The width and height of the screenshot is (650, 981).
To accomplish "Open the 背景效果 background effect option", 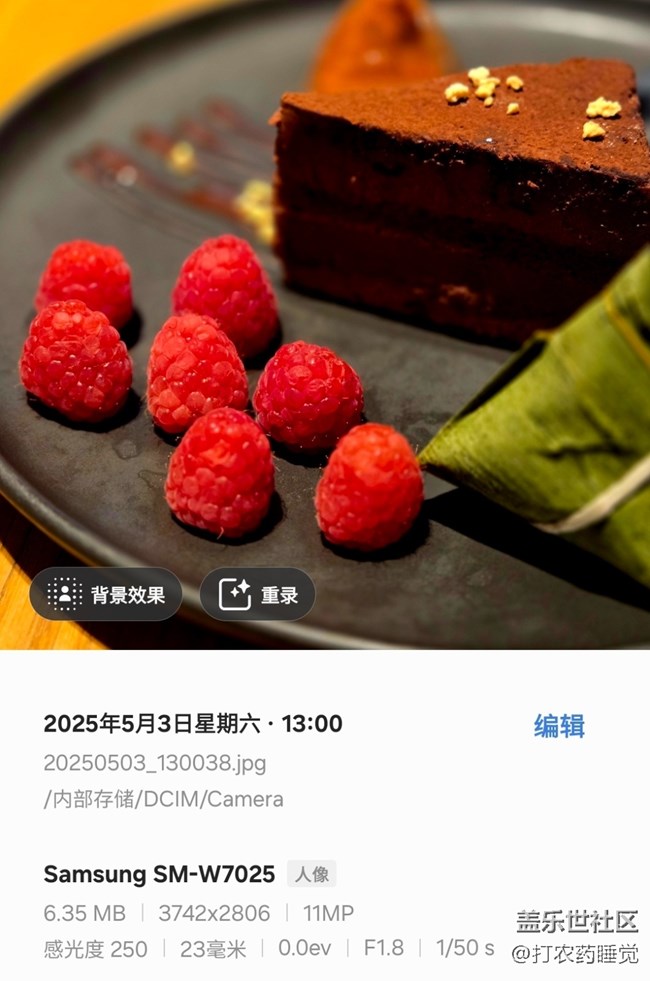I will click(106, 595).
